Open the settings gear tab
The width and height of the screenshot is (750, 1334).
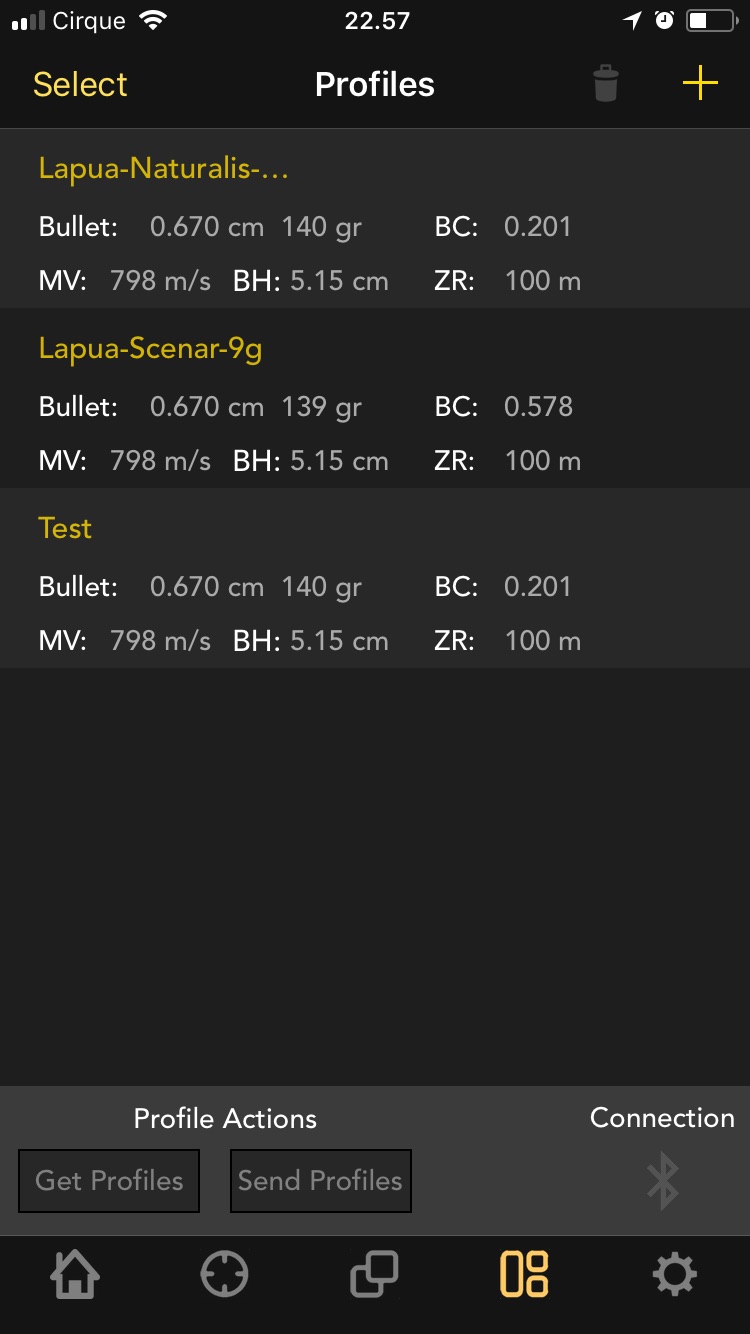(x=674, y=1275)
